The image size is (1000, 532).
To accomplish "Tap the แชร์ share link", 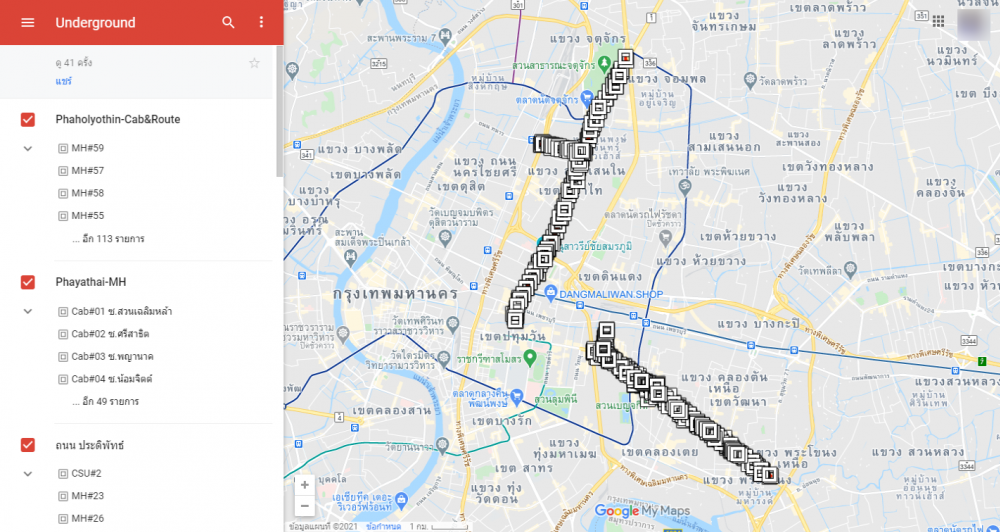I will [64, 80].
